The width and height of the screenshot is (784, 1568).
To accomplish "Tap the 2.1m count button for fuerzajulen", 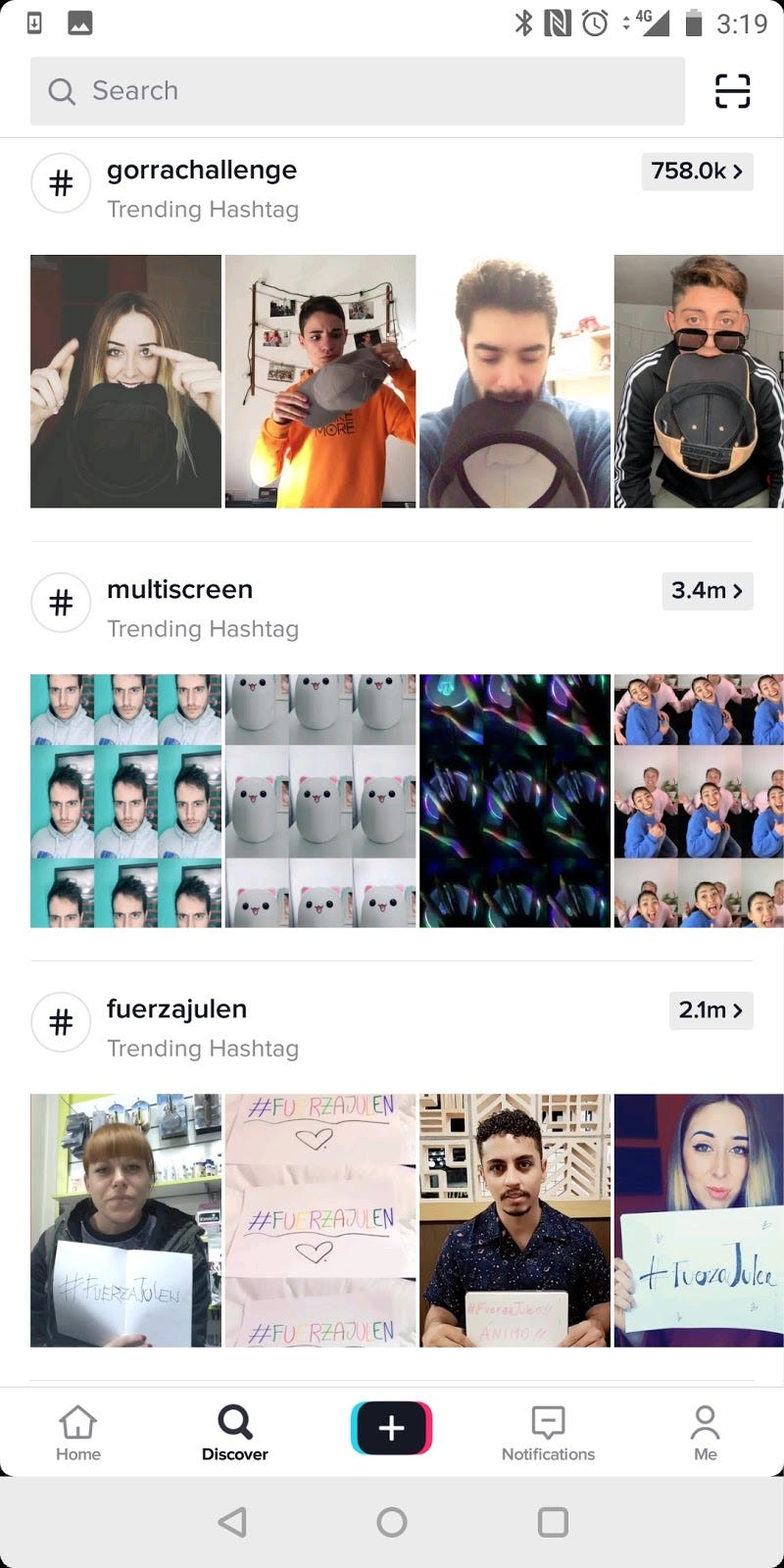I will tap(710, 1010).
